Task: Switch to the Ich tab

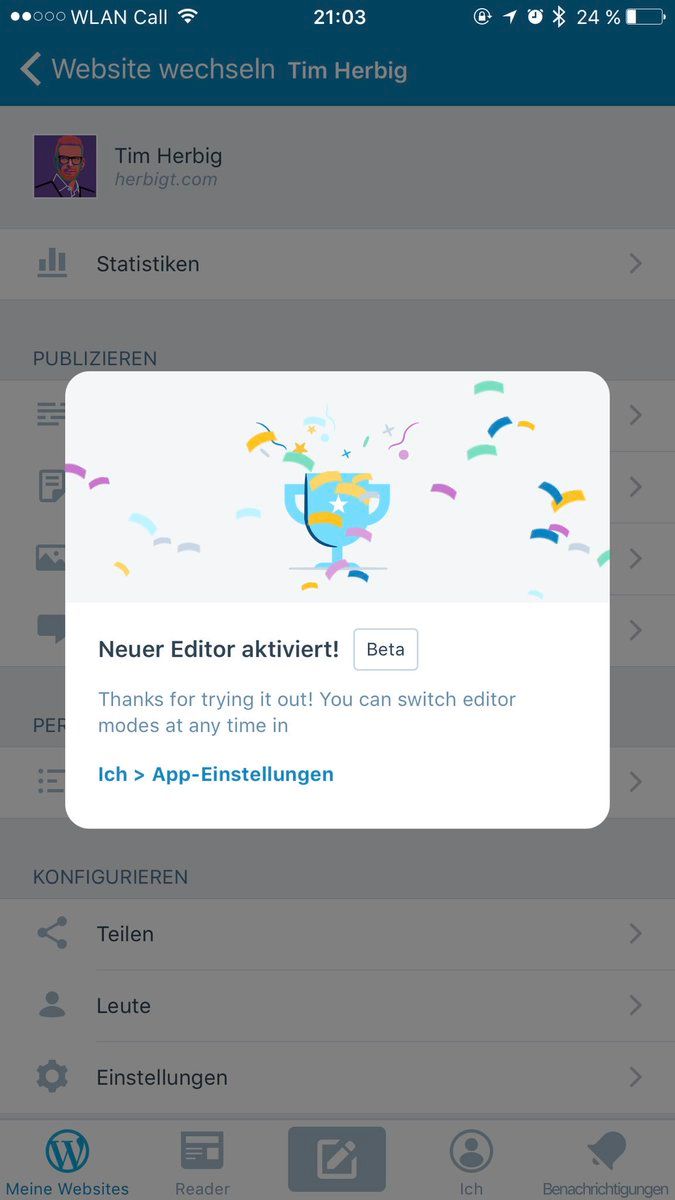Action: point(471,1163)
